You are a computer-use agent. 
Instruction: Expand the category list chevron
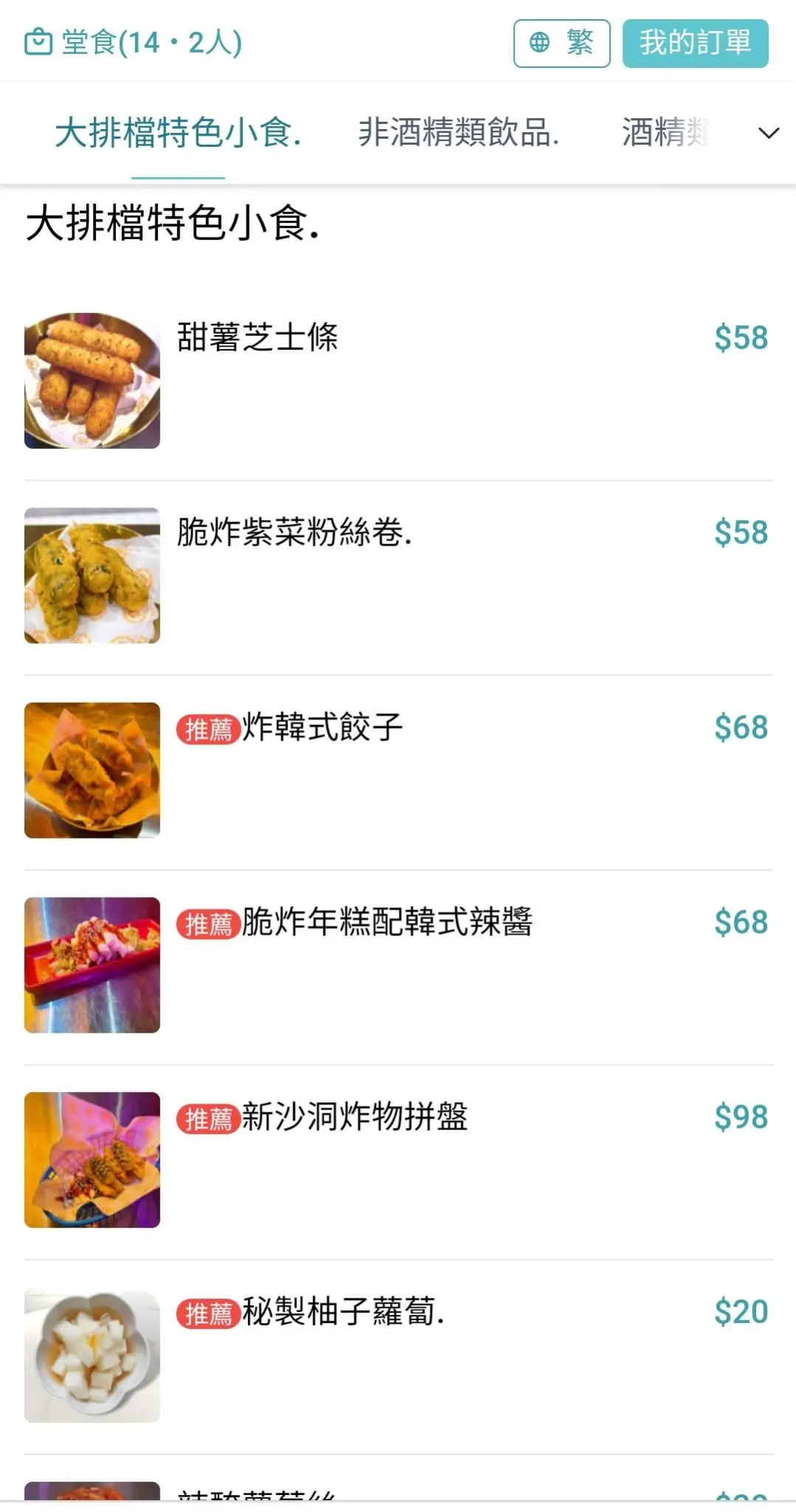click(x=769, y=134)
